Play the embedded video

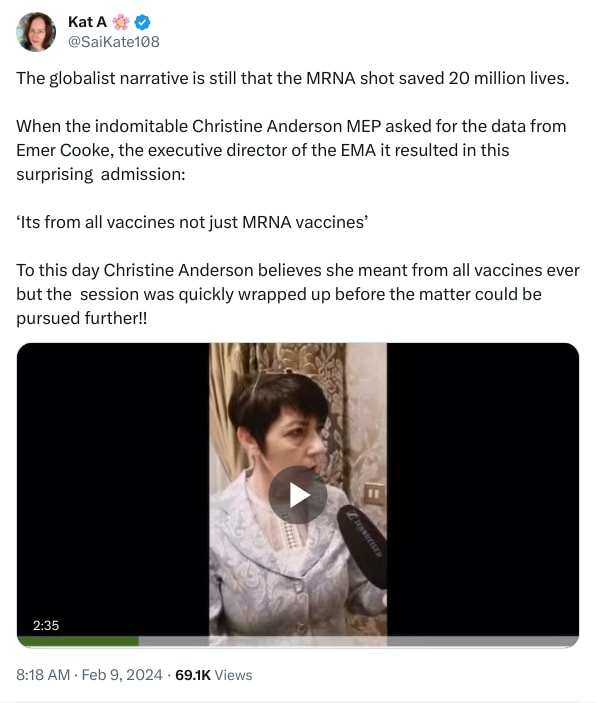point(298,494)
